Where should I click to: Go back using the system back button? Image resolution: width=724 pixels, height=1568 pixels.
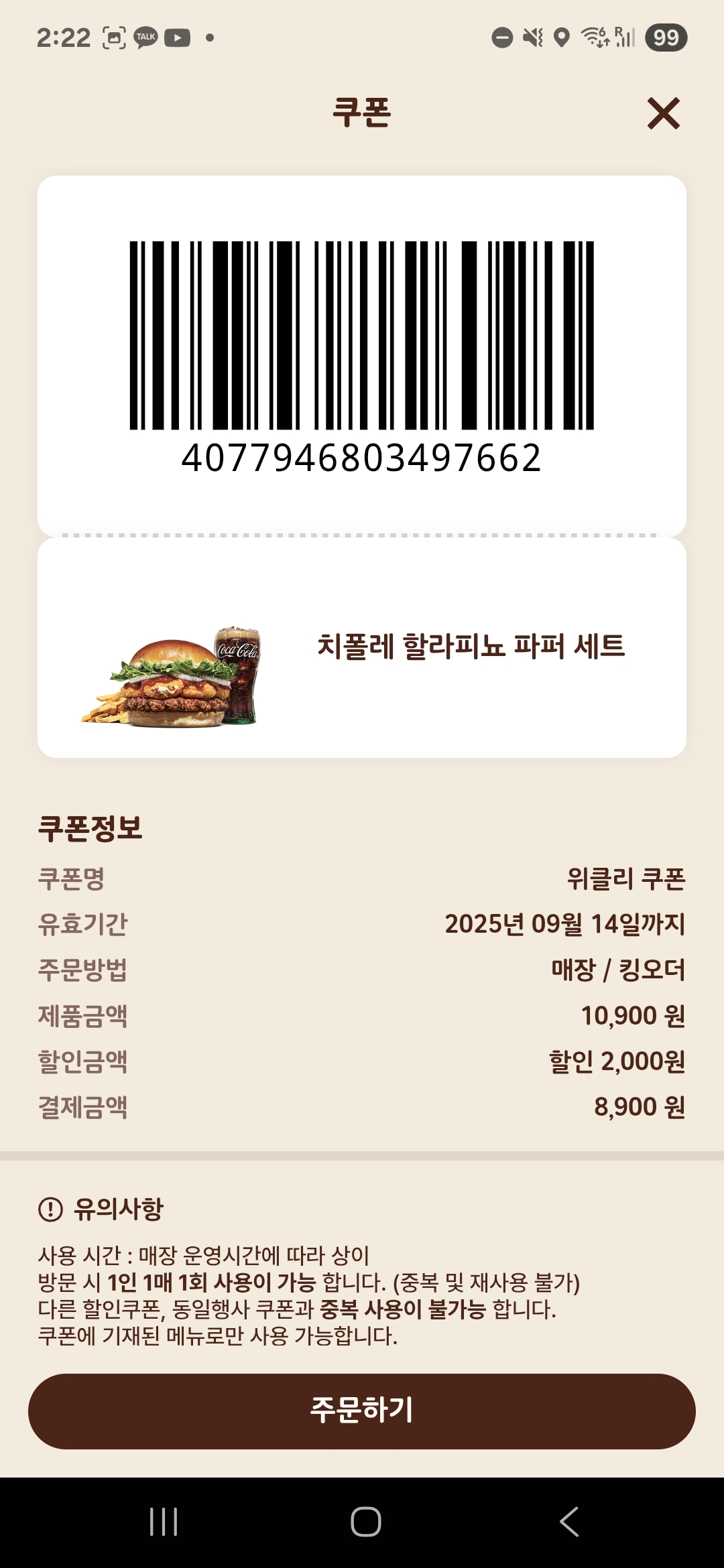point(568,1521)
